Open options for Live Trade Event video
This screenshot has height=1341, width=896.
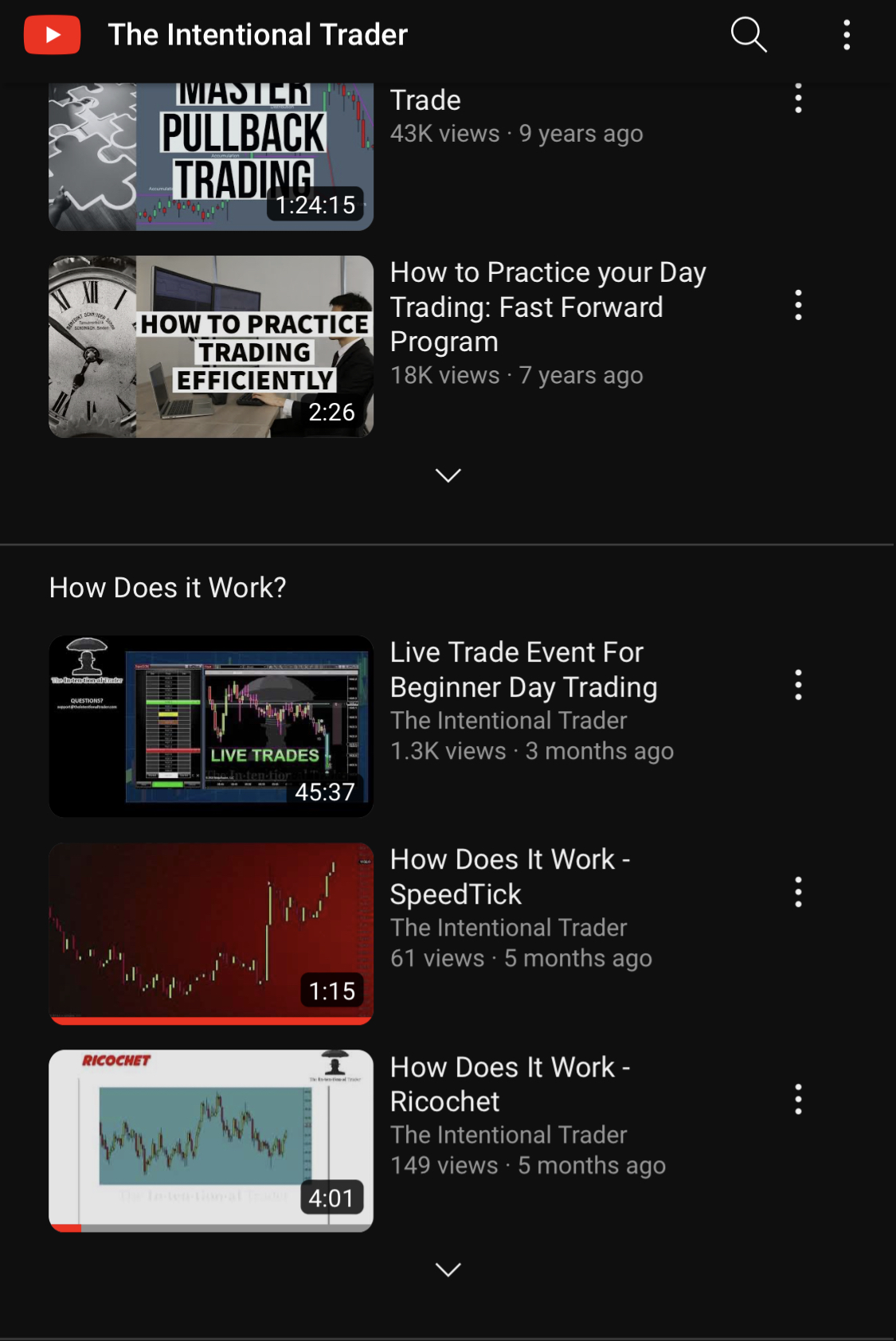tap(798, 685)
